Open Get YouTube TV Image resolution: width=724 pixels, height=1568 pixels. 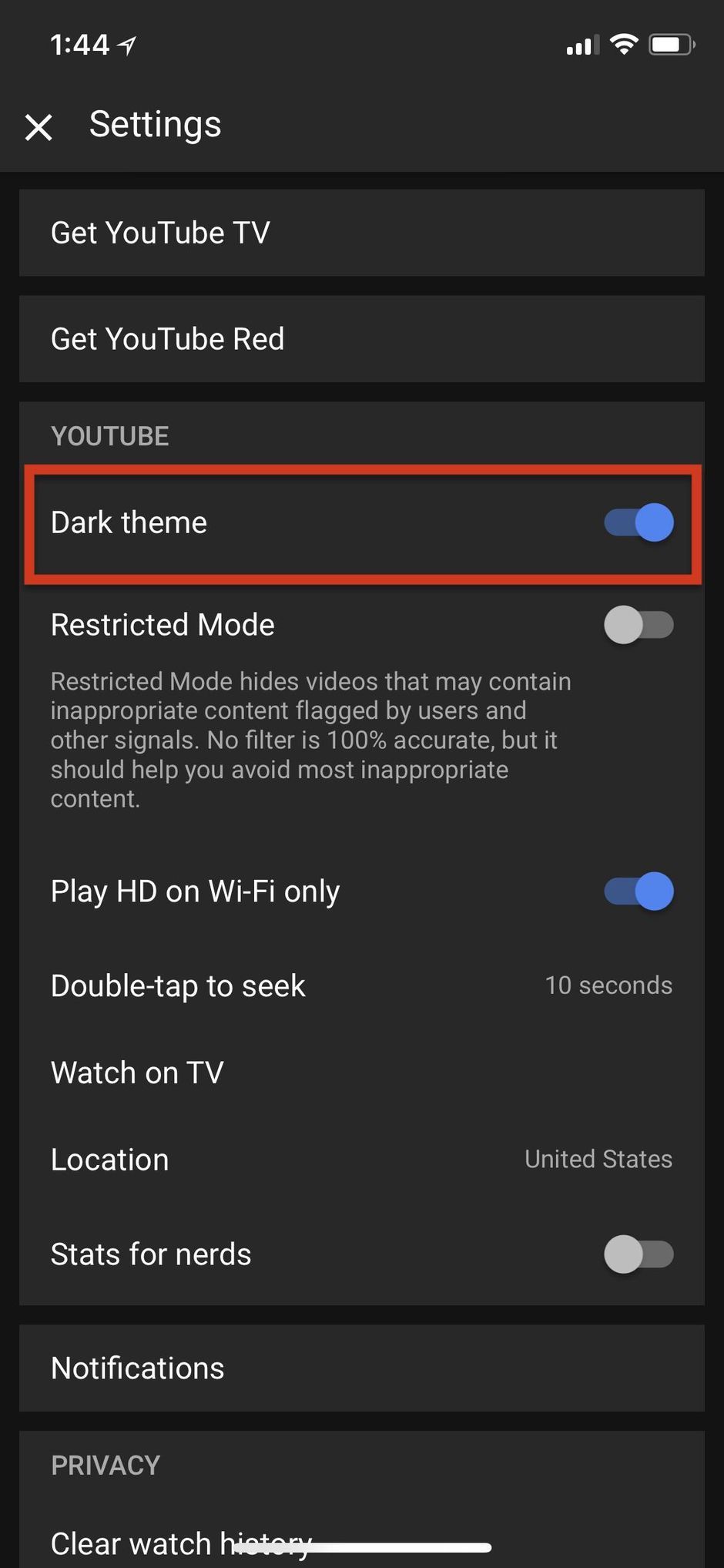click(361, 233)
